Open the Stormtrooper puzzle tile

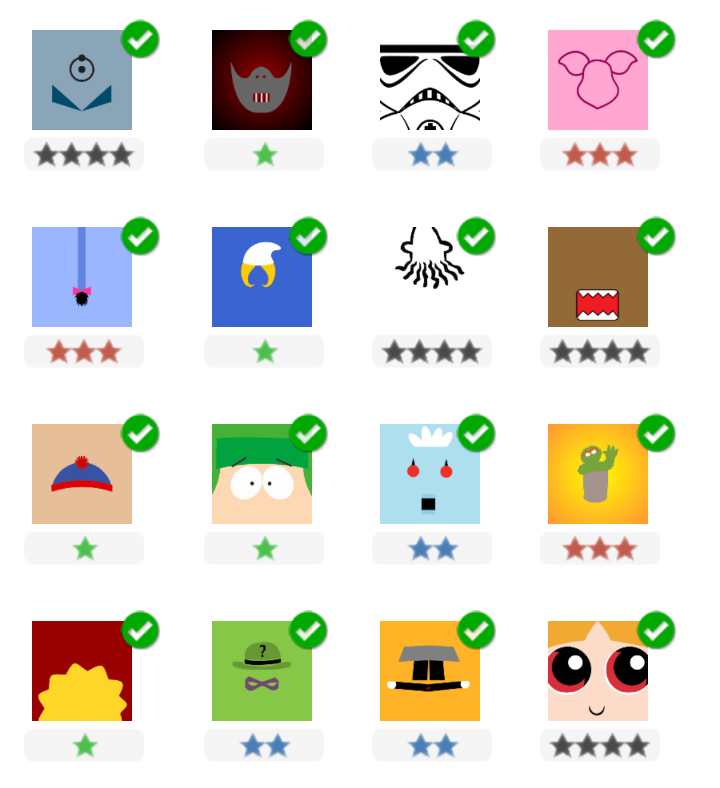click(432, 80)
